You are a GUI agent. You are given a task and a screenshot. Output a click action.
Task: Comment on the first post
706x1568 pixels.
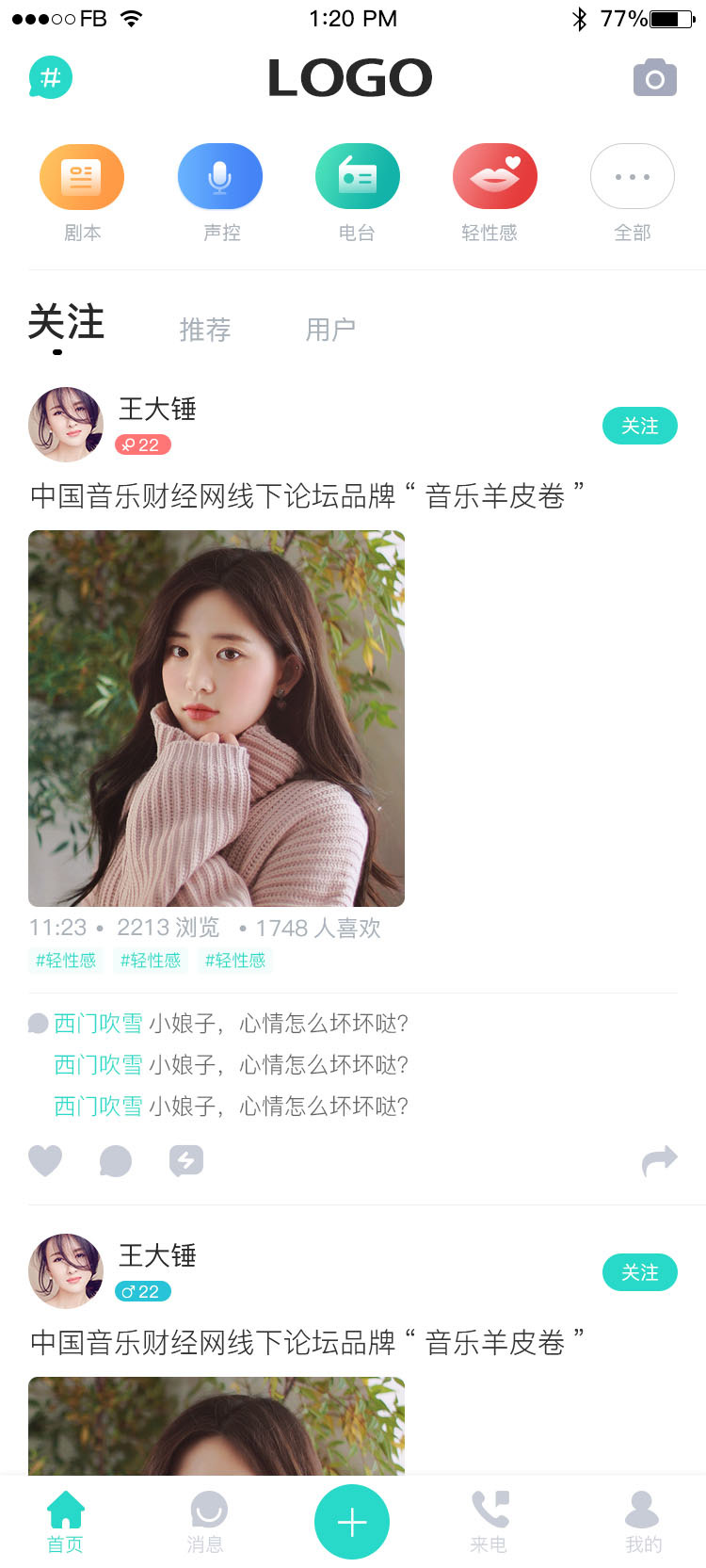point(116,1161)
